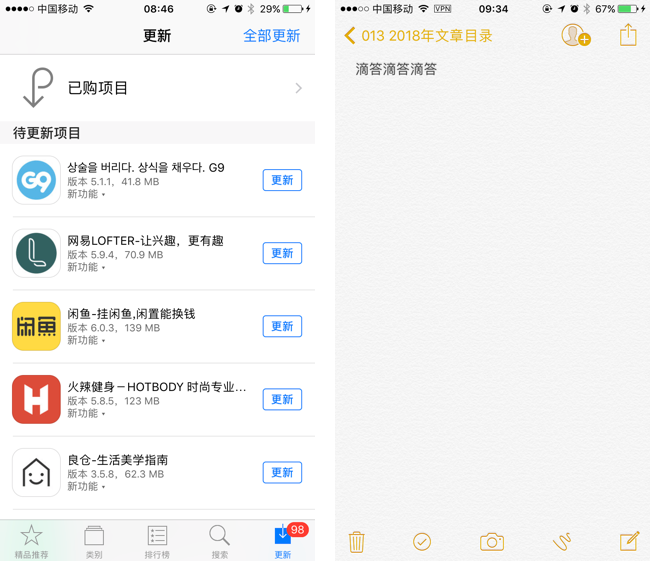Update 火辣健身 HOTBODY app
Viewport: 650px width, 561px height.
282,400
